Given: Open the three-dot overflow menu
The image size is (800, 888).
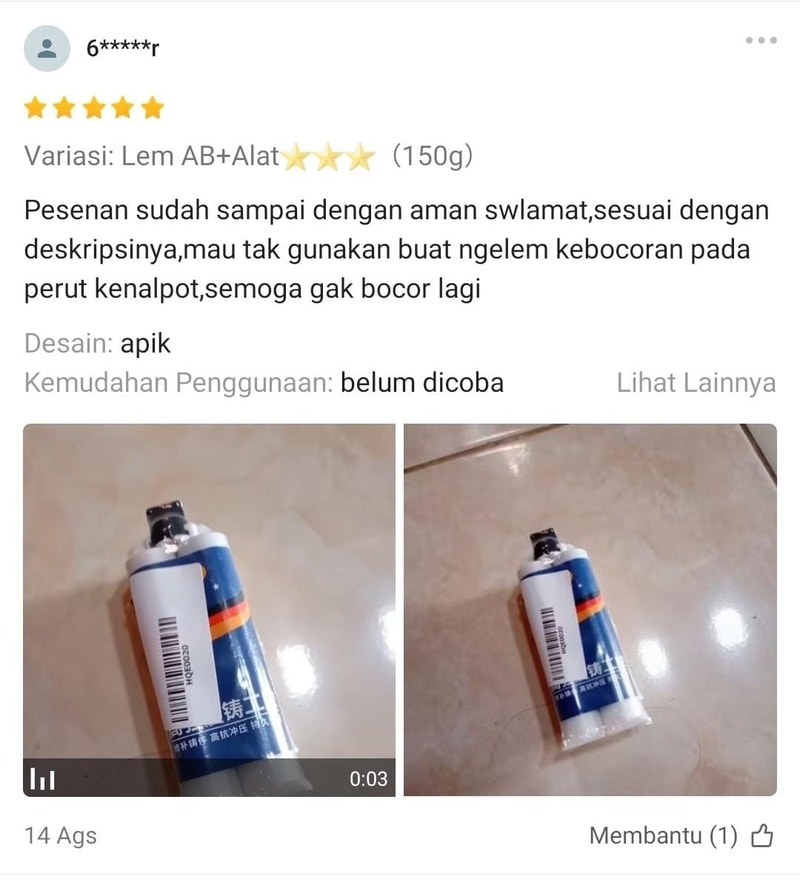Looking at the screenshot, I should click(761, 40).
